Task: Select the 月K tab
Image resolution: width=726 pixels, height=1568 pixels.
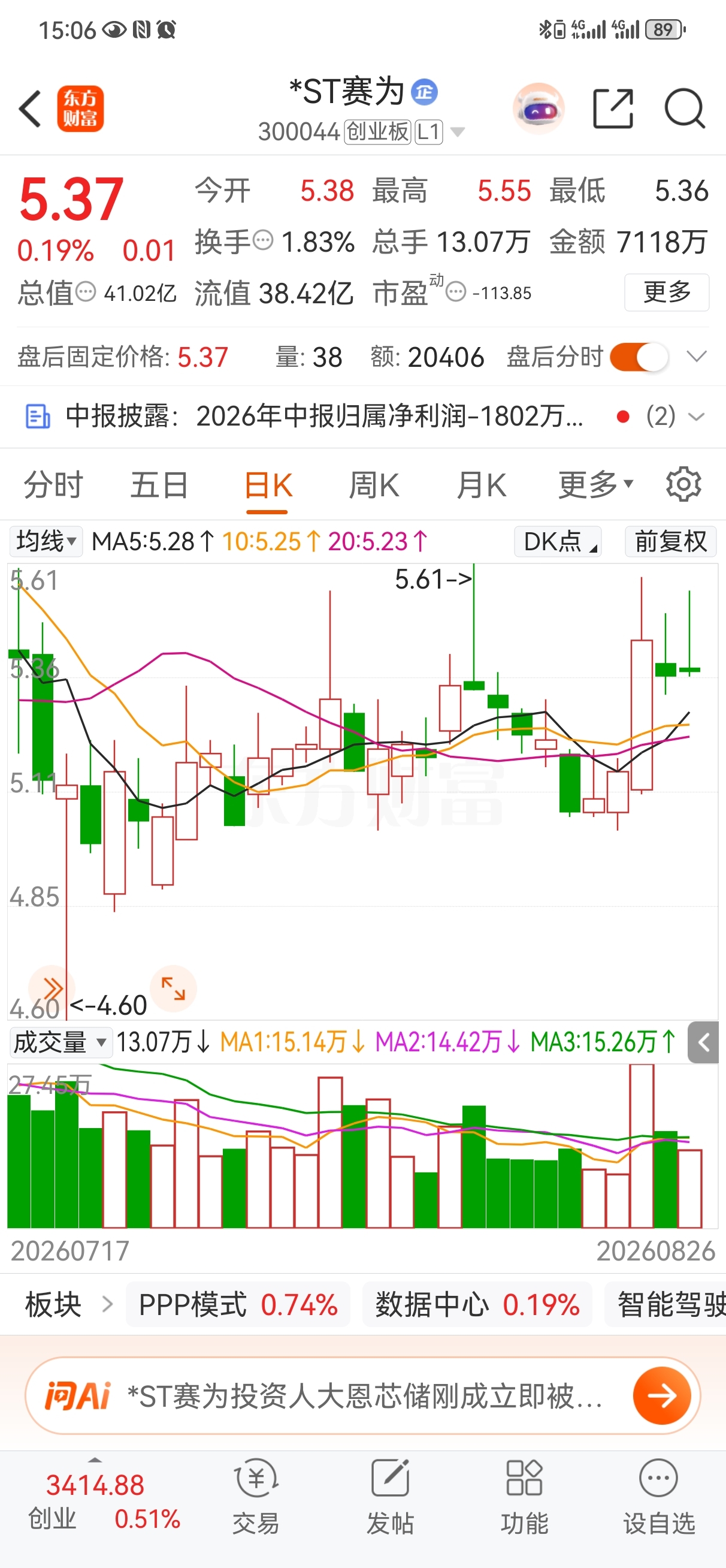Action: [x=482, y=485]
